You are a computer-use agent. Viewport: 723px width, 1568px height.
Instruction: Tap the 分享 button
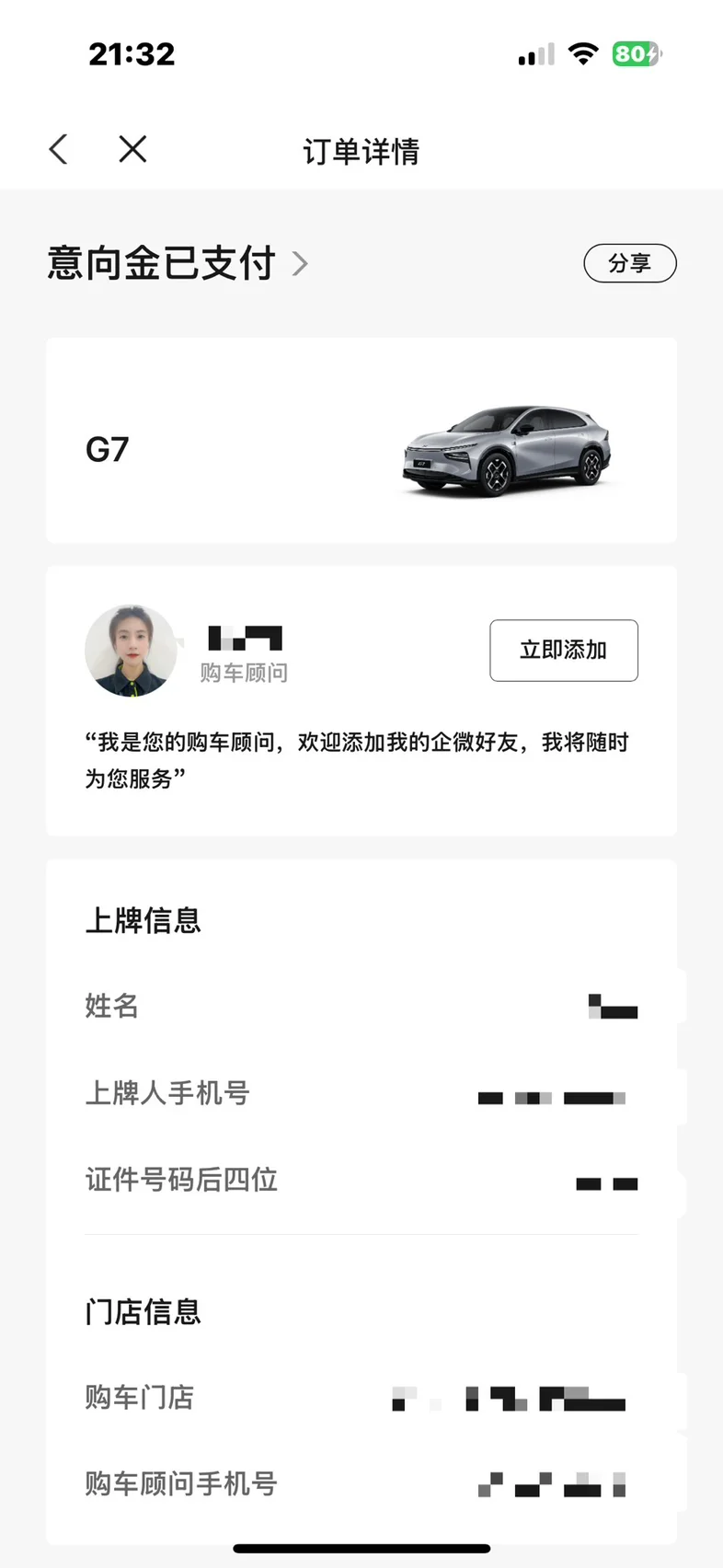point(630,263)
